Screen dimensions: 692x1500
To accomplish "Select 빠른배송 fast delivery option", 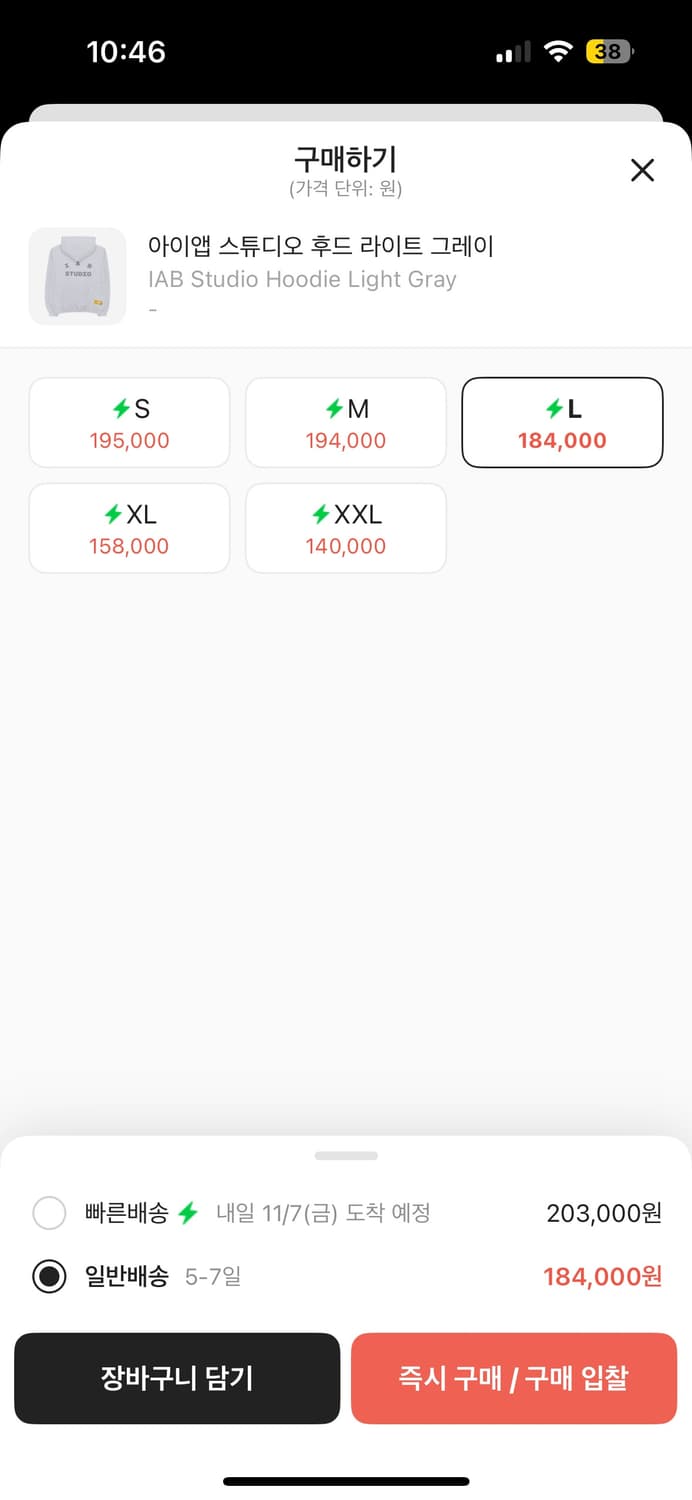I will 49,1213.
